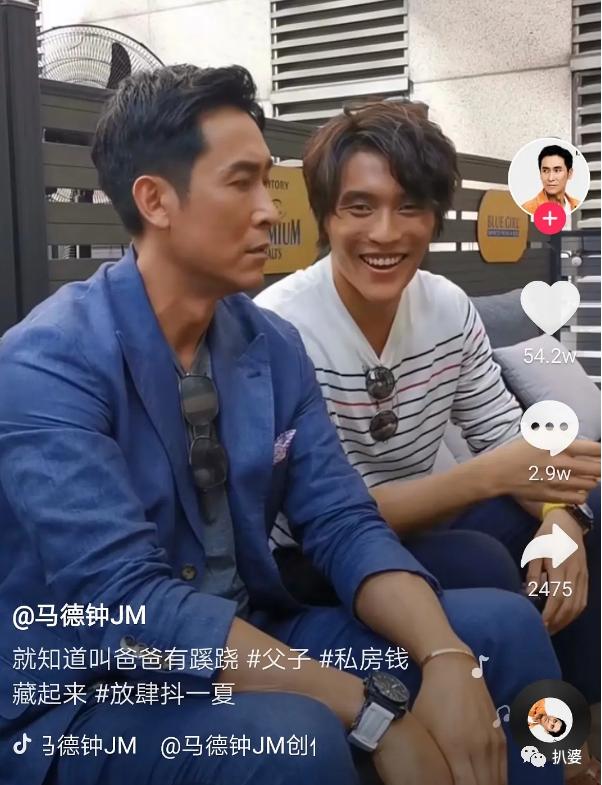This screenshot has width=602, height=785.
Task: Open the spinning music disc
Action: 550,719
